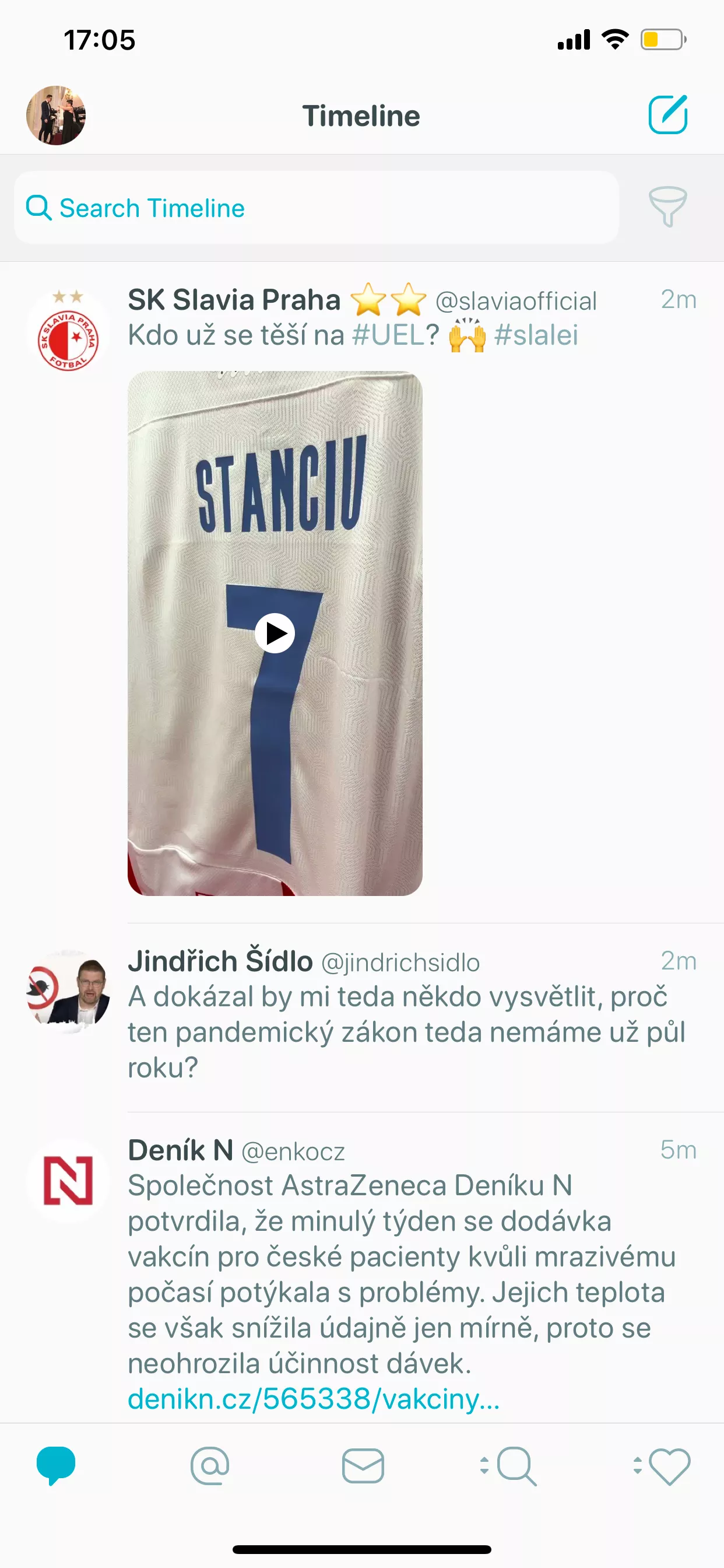This screenshot has width=724, height=1568.
Task: Open the denikn.cz vakciny link
Action: click(x=314, y=1399)
